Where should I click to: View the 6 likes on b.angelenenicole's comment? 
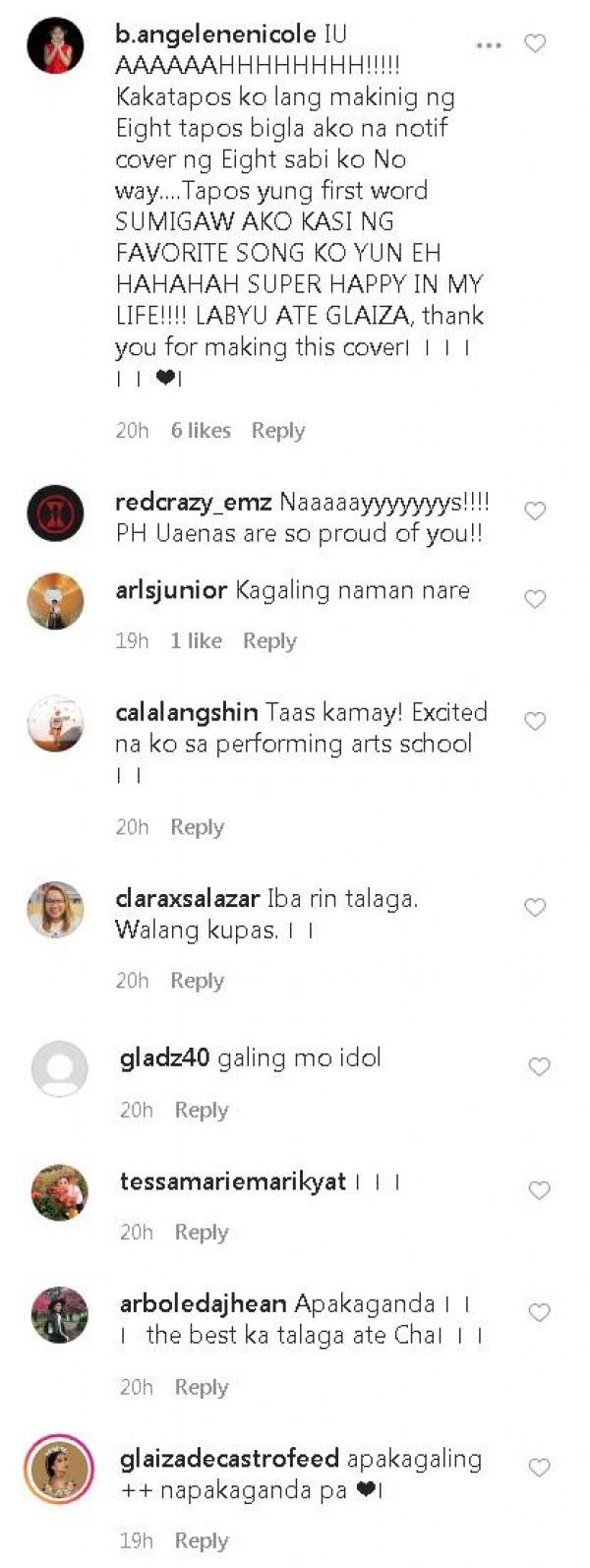point(201,431)
